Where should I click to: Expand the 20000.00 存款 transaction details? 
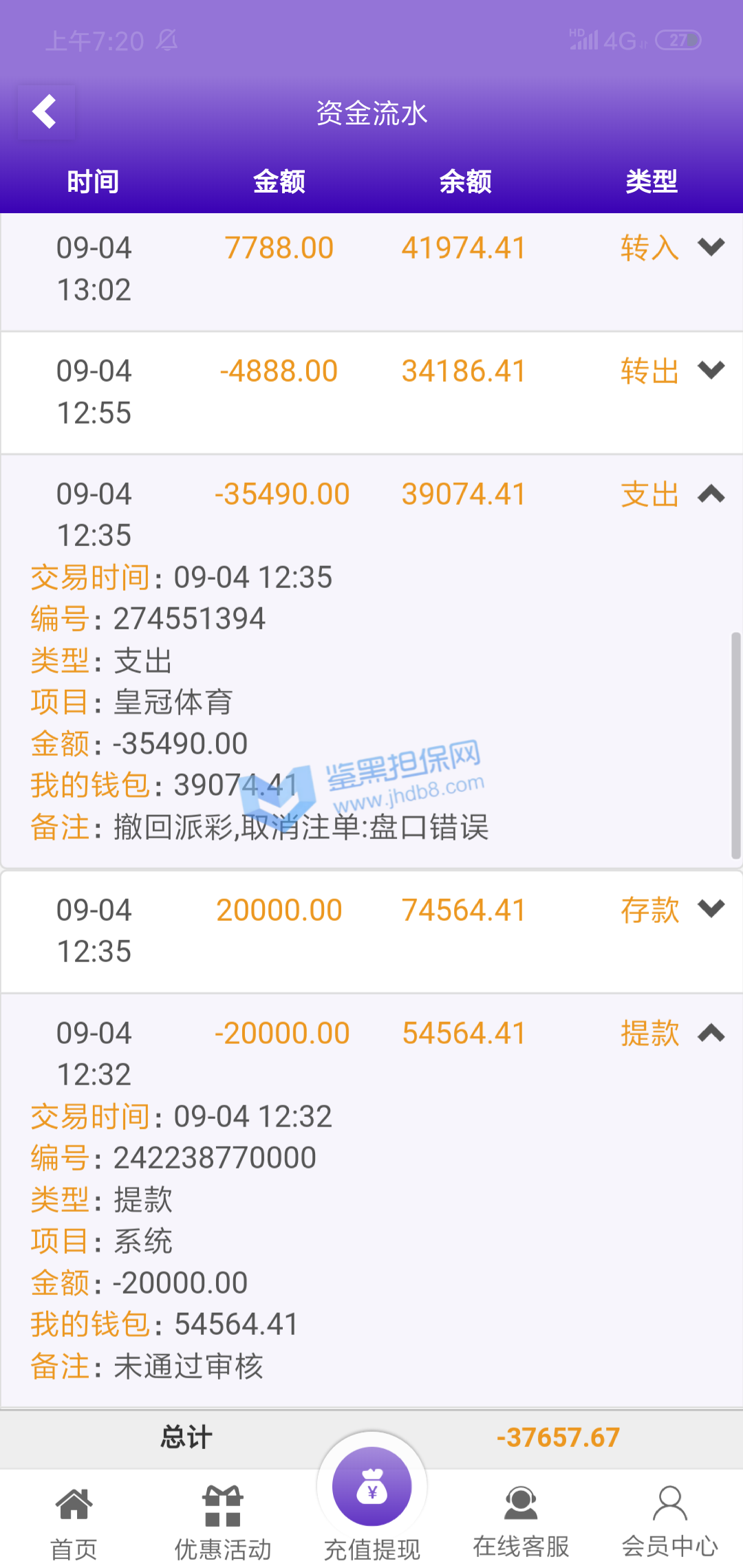tap(711, 909)
